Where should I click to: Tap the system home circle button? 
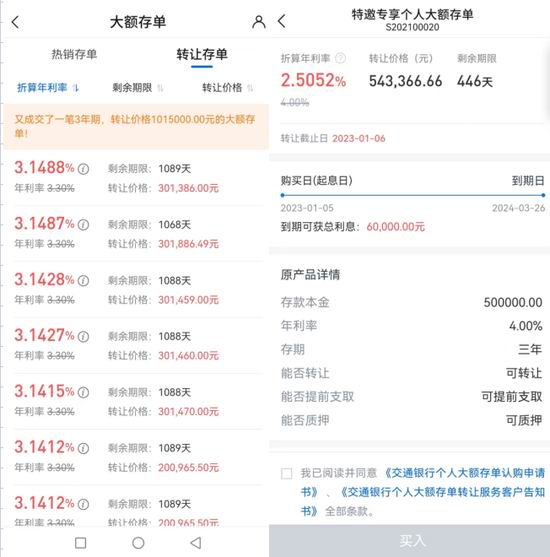(x=138, y=543)
